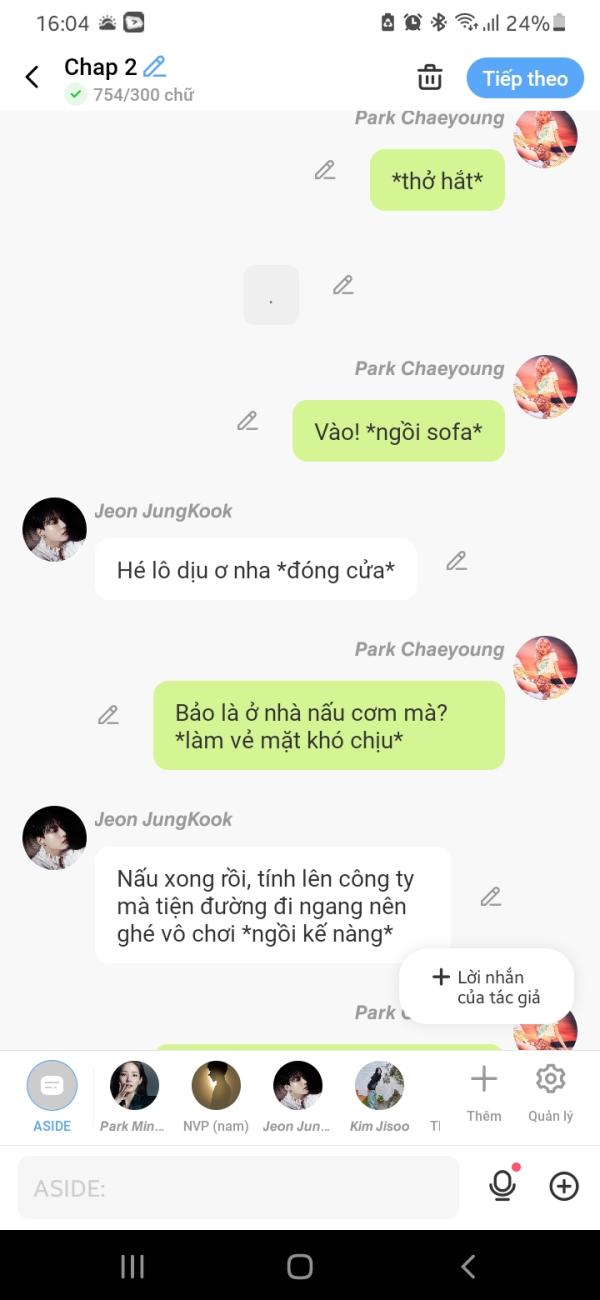The image size is (600, 1300).
Task: Tap Thêm to add a character
Action: 484,1093
